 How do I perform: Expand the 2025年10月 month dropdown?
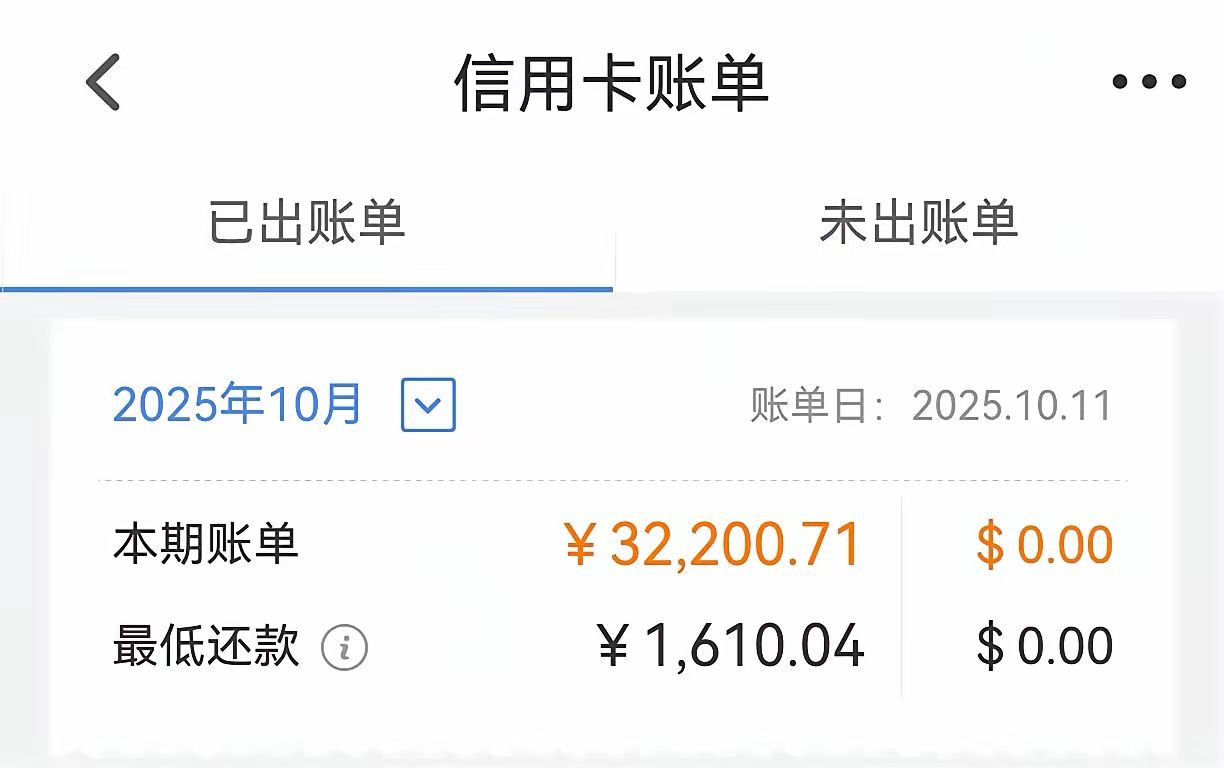428,405
